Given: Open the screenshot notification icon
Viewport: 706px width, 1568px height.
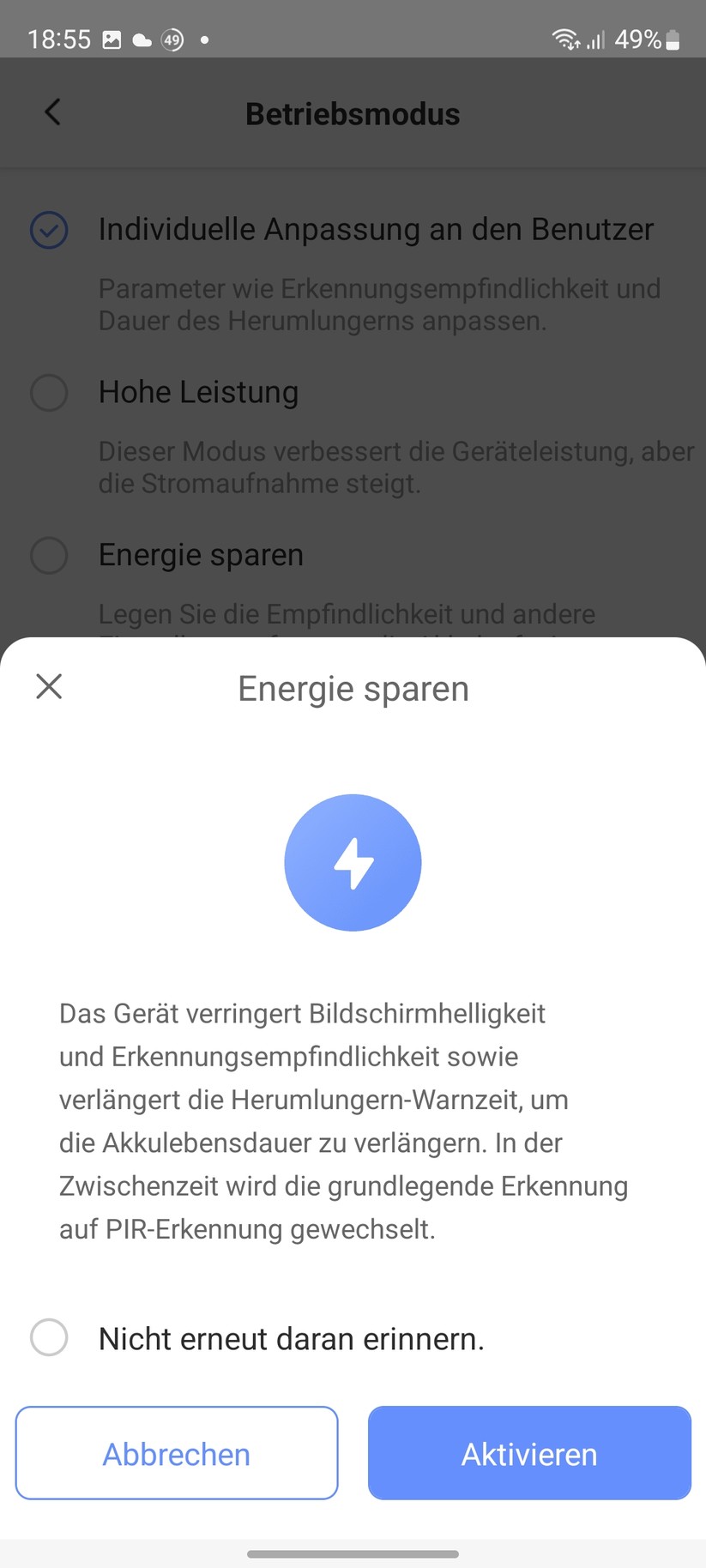Looking at the screenshot, I should [x=112, y=39].
